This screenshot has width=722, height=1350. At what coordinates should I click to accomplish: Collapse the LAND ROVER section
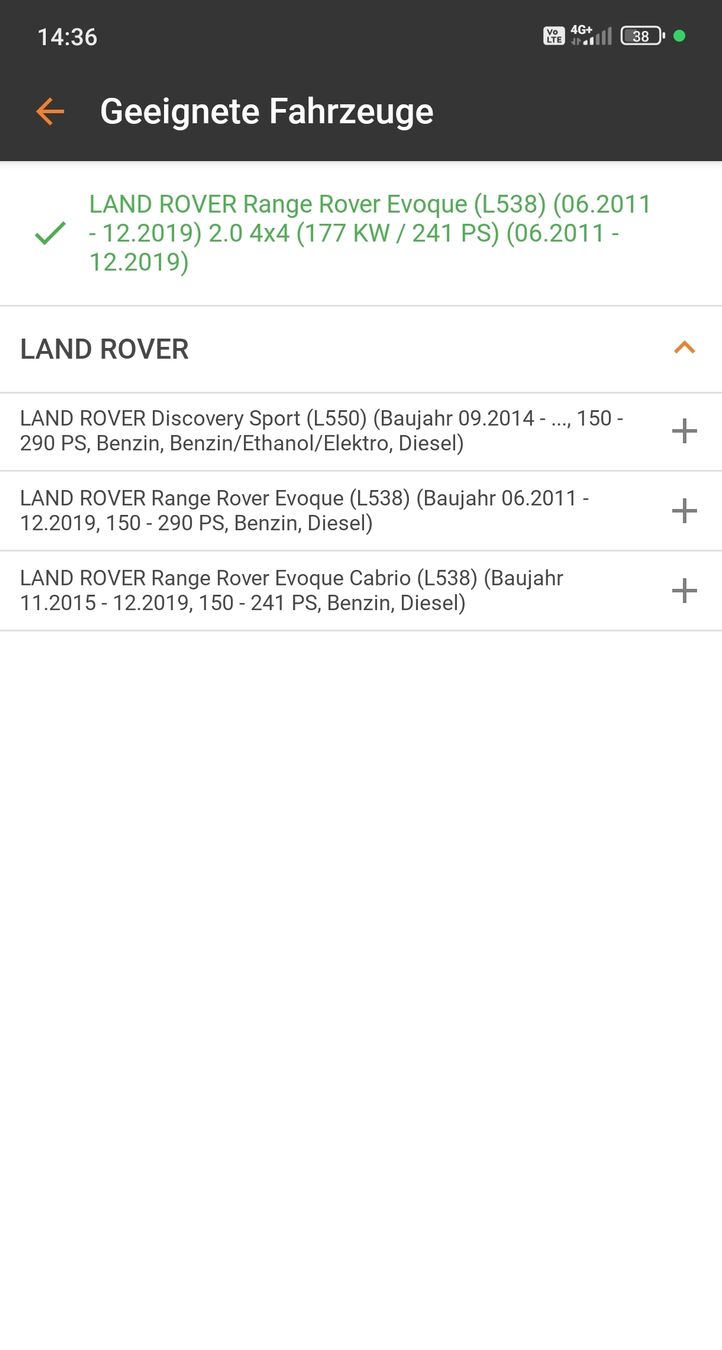[684, 349]
